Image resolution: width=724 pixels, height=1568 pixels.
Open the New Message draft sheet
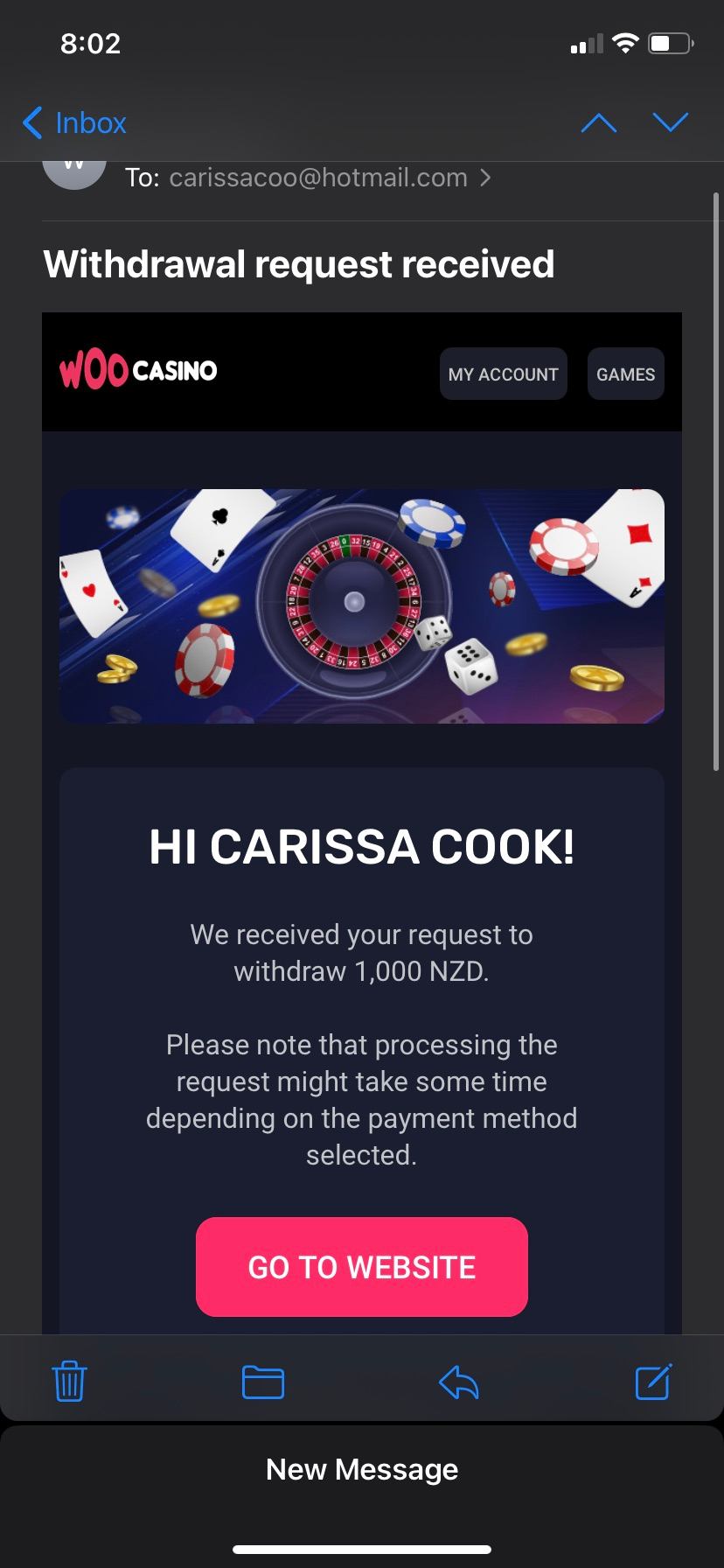point(361,1469)
